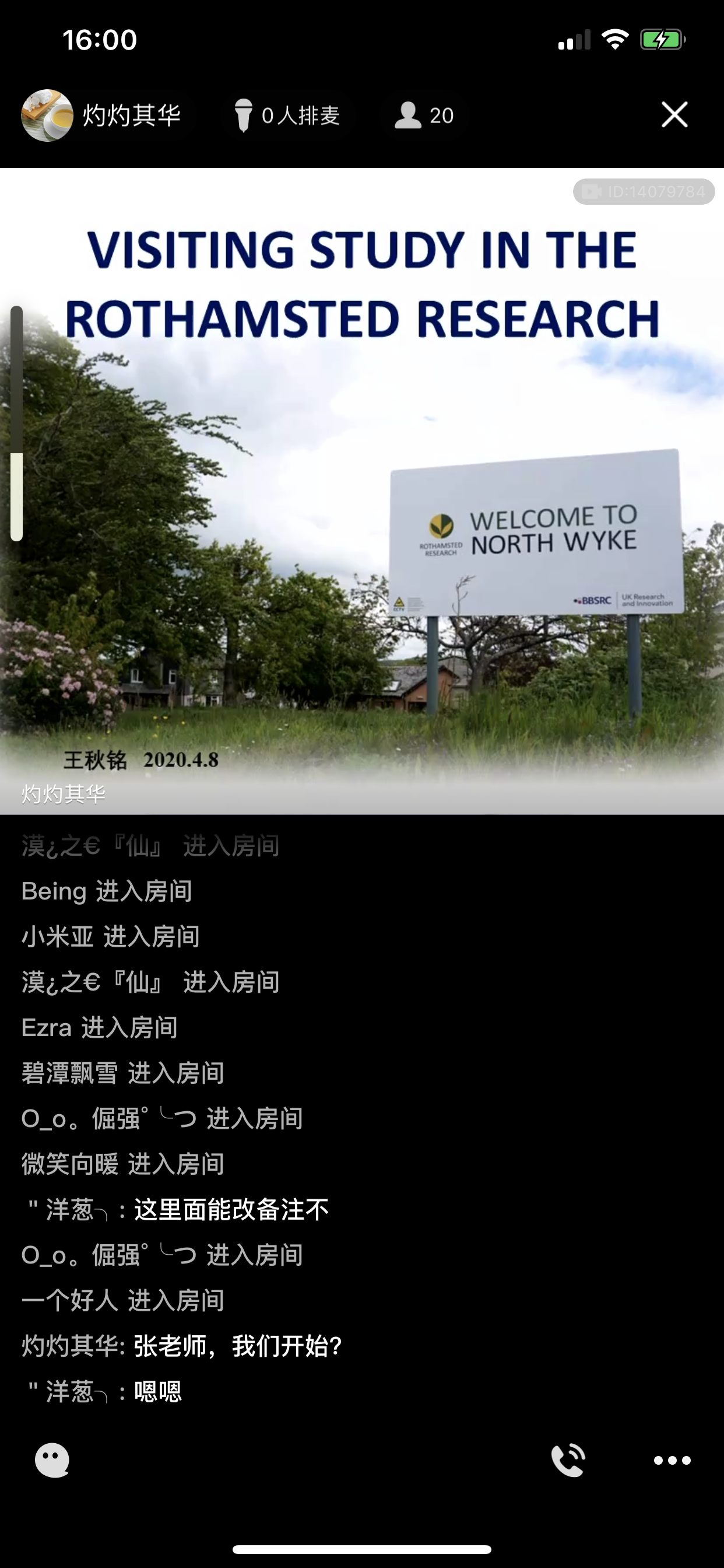Tap the phone call icon
The width and height of the screenshot is (724, 1568).
[x=568, y=1459]
